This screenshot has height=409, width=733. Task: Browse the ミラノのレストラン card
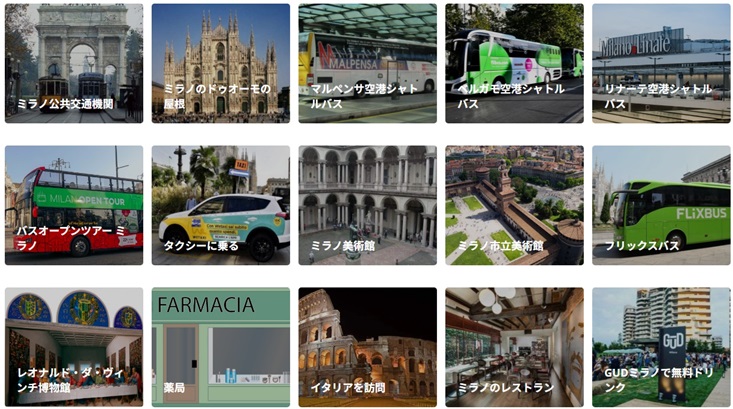point(514,347)
